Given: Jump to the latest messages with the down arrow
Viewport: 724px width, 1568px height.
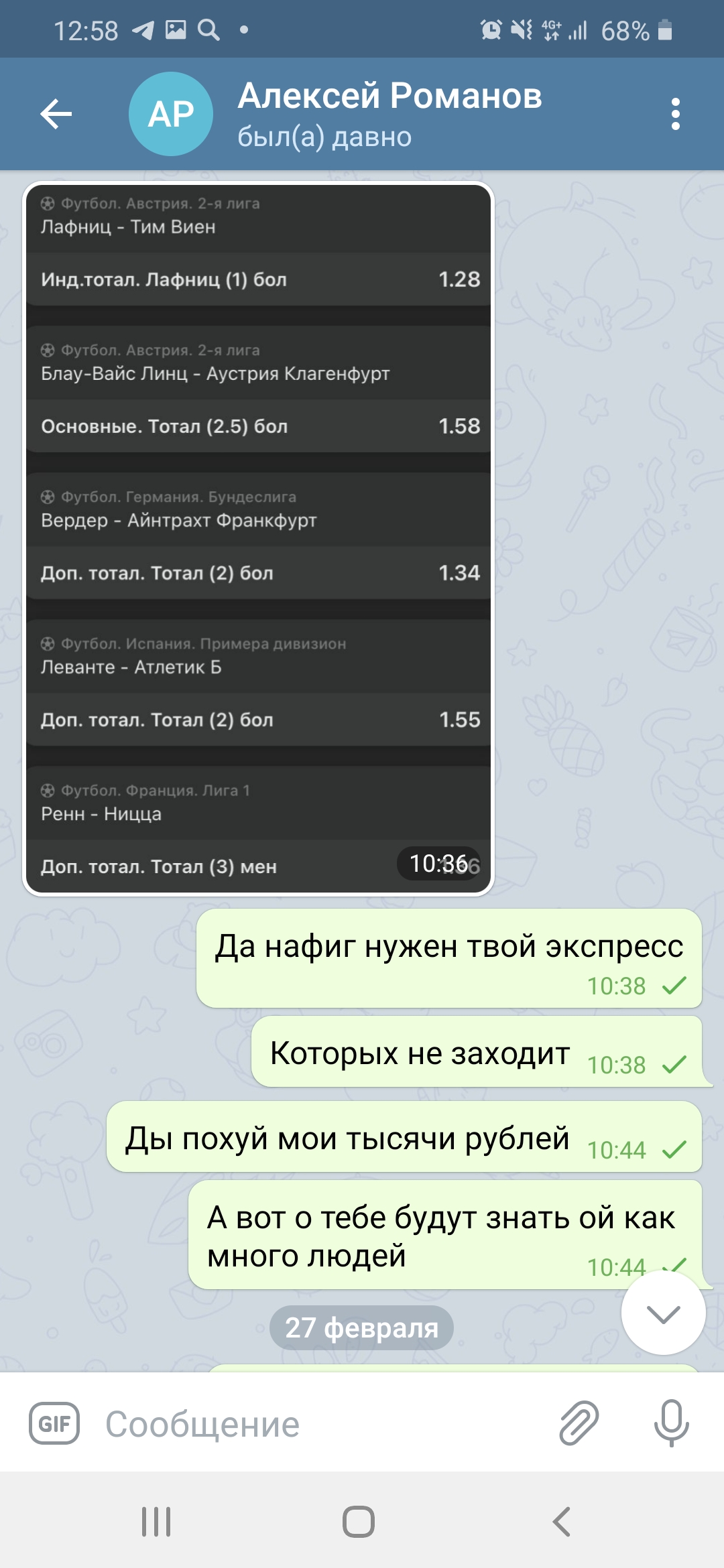Looking at the screenshot, I should coord(663,1313).
